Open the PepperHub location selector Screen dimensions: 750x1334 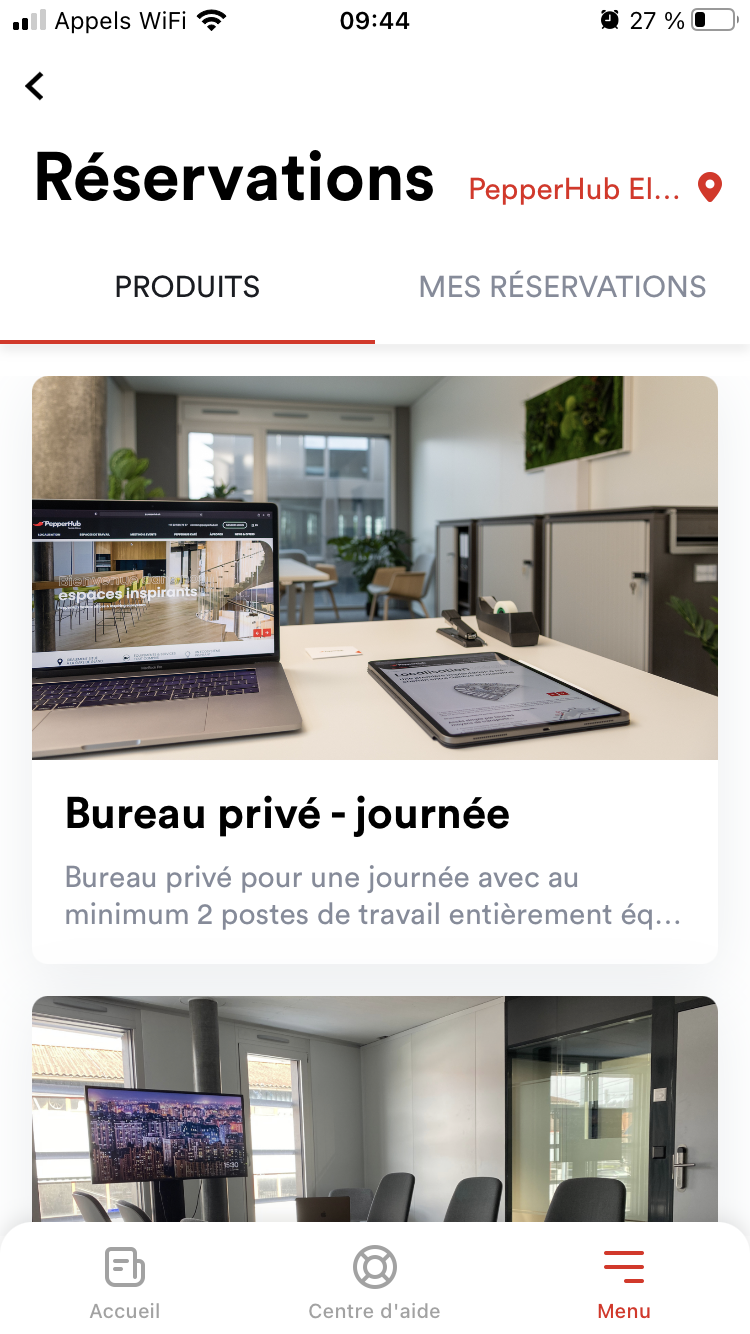click(595, 189)
